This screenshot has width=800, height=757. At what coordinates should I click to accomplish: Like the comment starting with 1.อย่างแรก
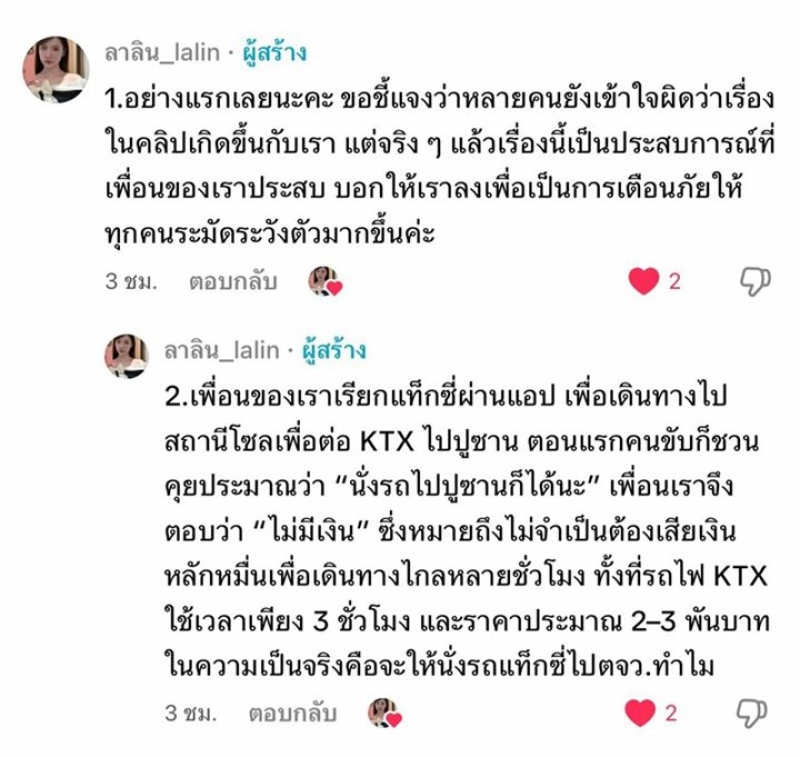pos(644,282)
